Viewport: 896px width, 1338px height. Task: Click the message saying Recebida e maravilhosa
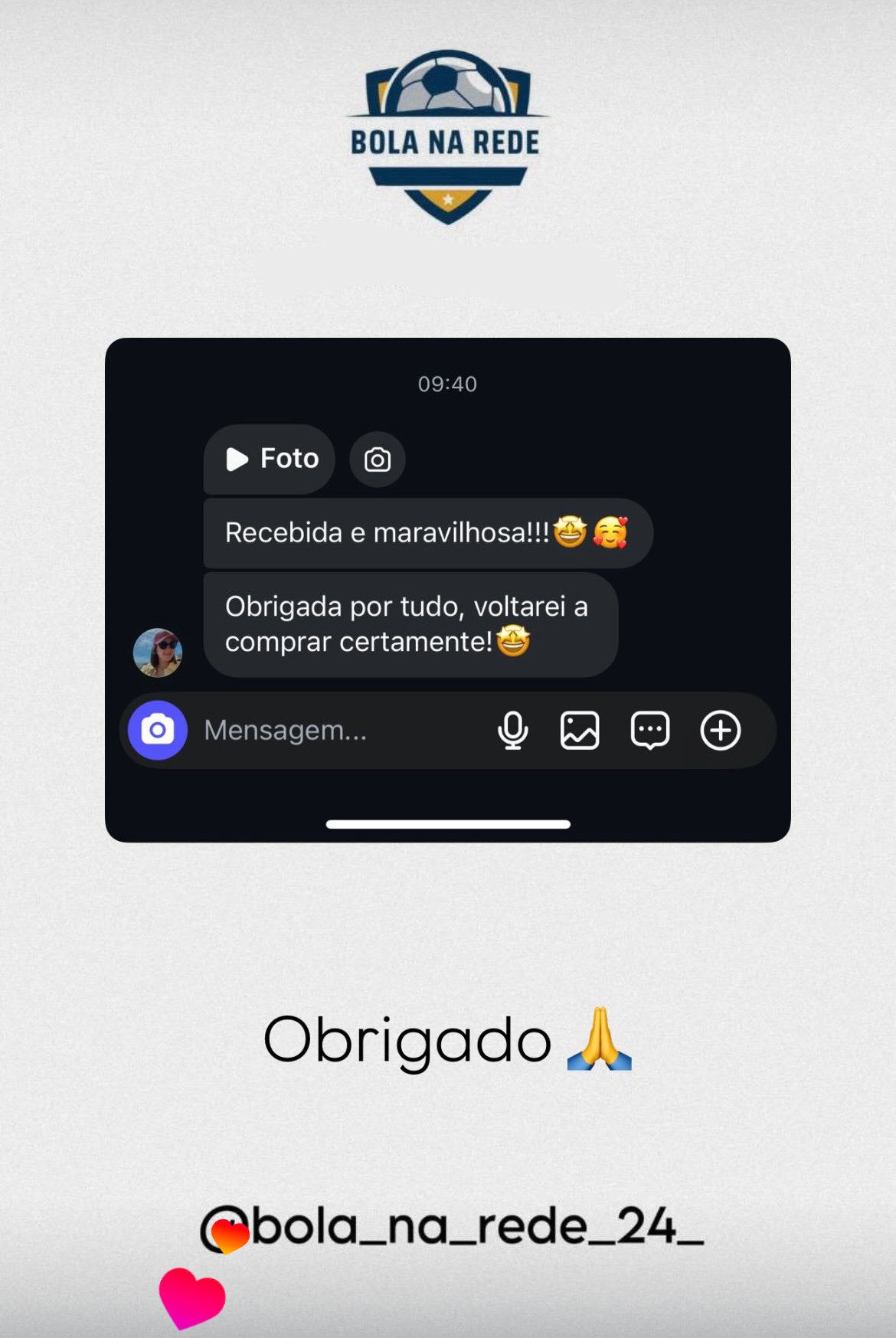427,533
